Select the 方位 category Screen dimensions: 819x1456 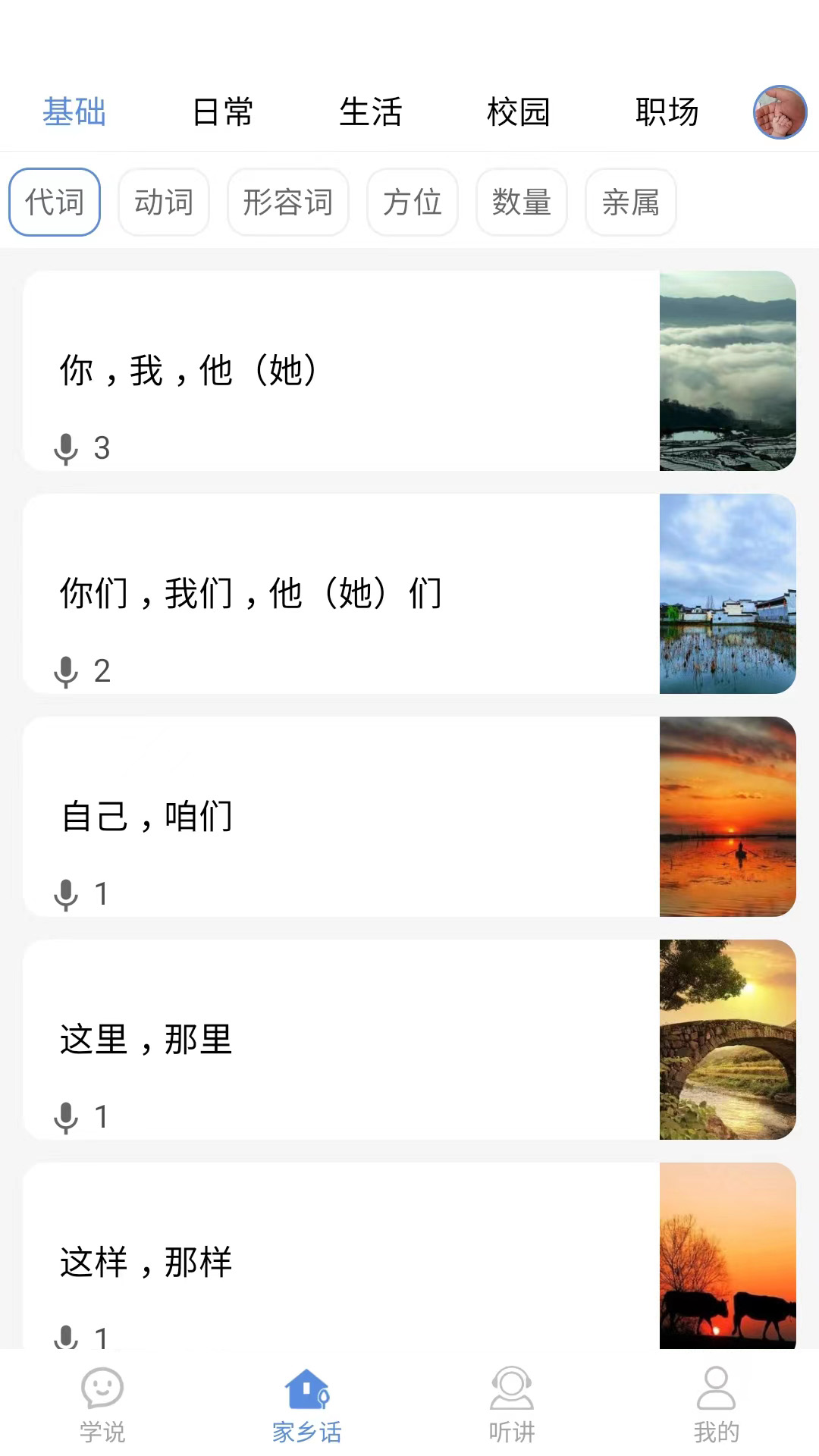[x=413, y=202]
